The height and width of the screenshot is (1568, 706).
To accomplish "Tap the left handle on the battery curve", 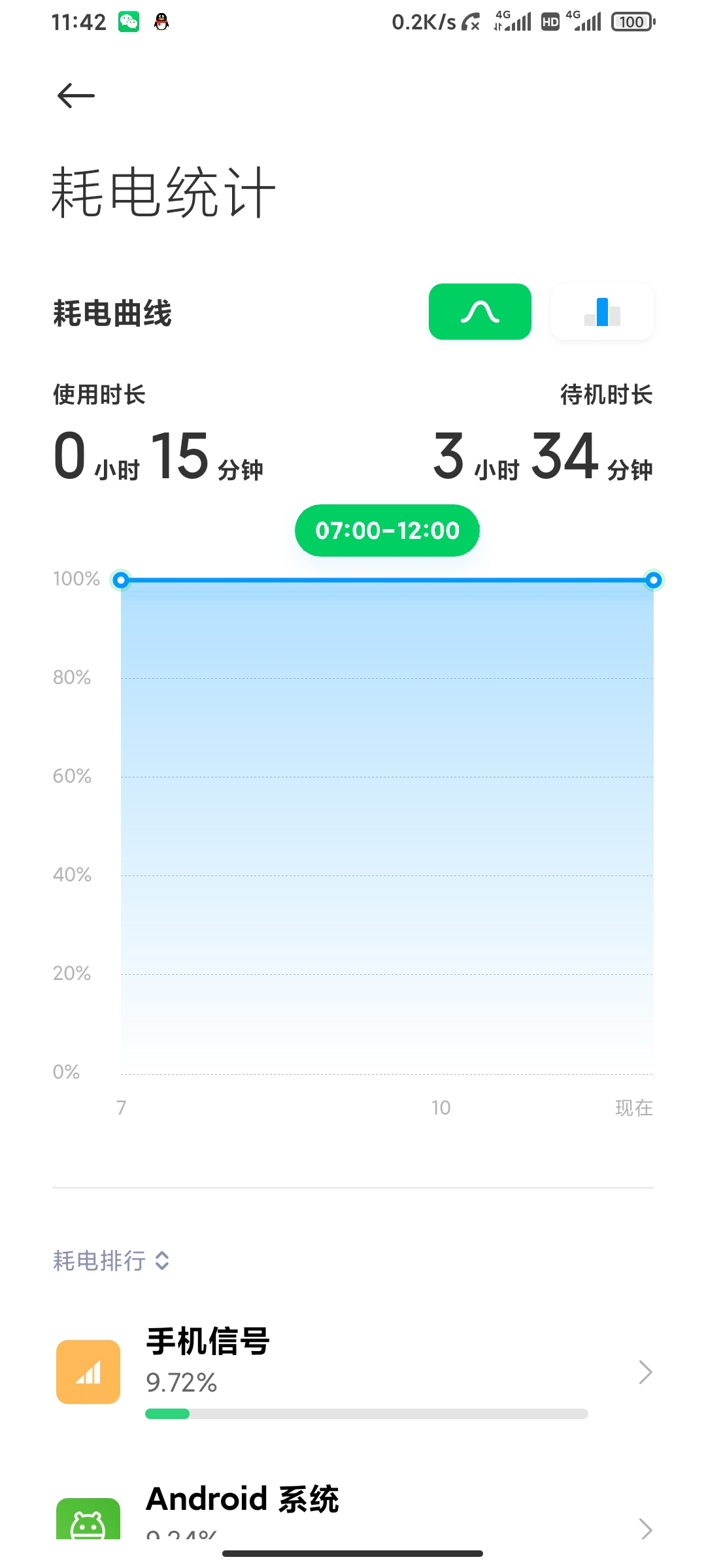I will 121,580.
